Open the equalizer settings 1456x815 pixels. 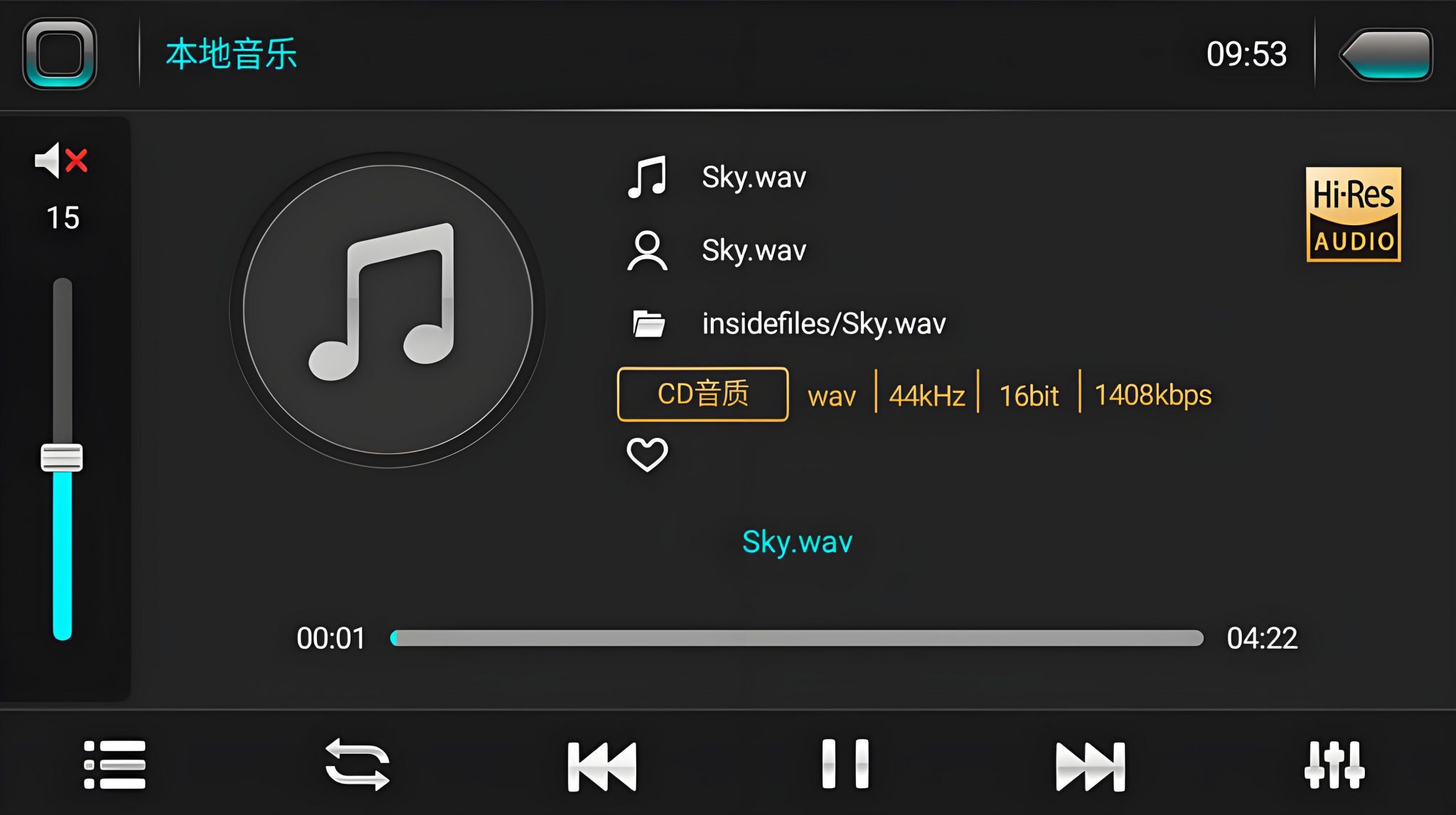coord(1334,765)
